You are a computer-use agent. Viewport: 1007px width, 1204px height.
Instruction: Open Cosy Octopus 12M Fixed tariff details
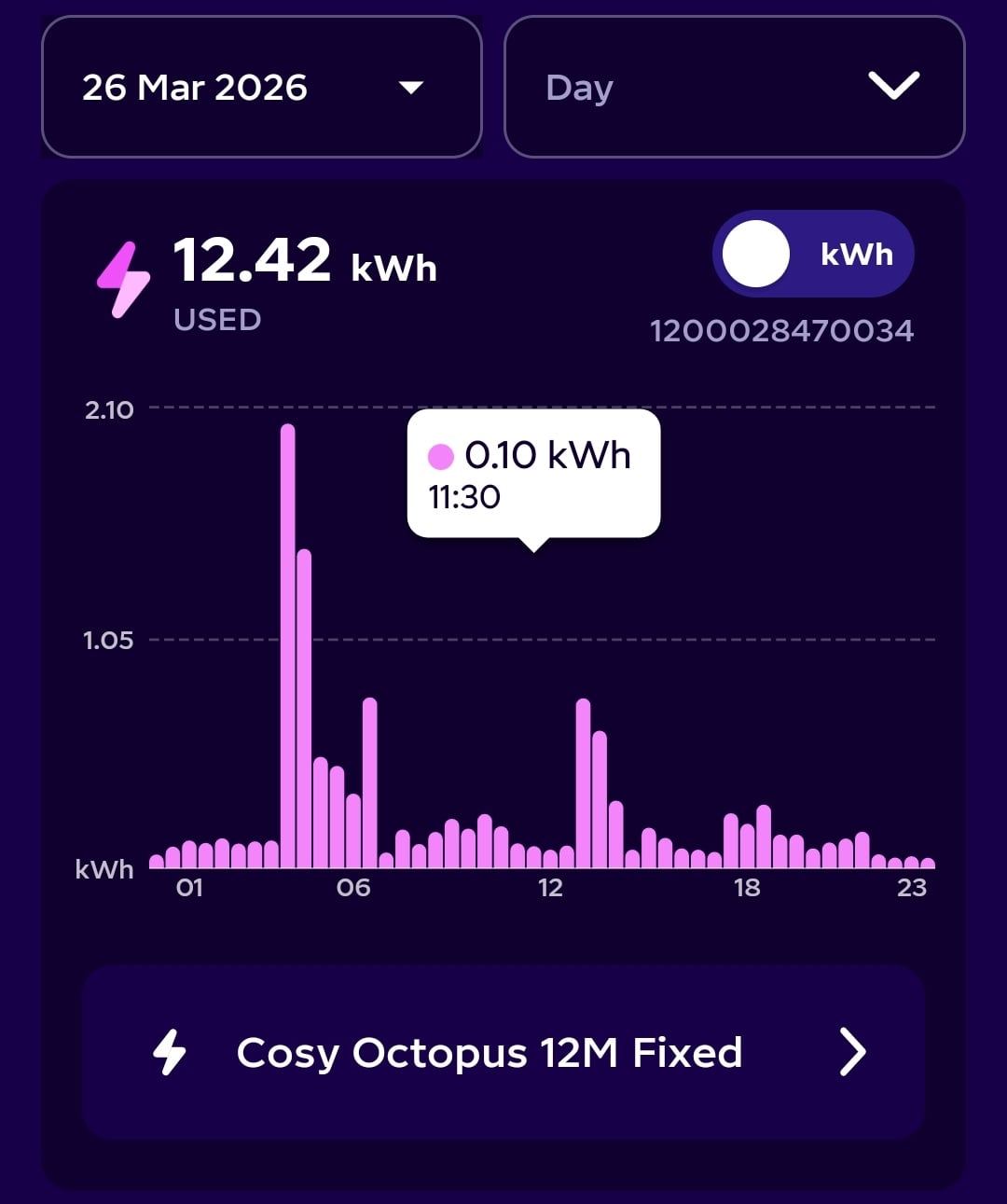tap(504, 1052)
